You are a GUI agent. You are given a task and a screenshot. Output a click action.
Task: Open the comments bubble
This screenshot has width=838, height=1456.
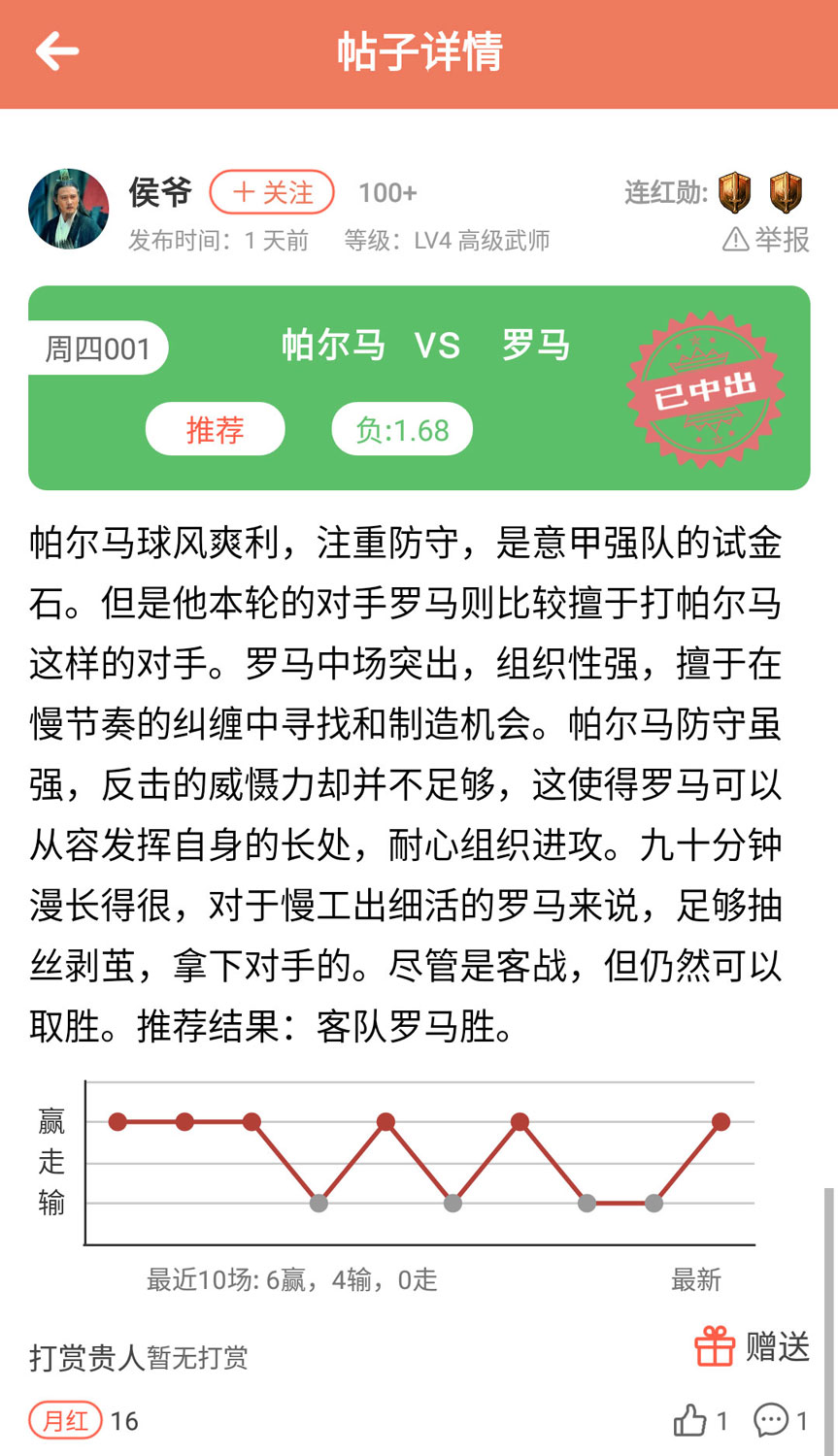click(x=772, y=1420)
